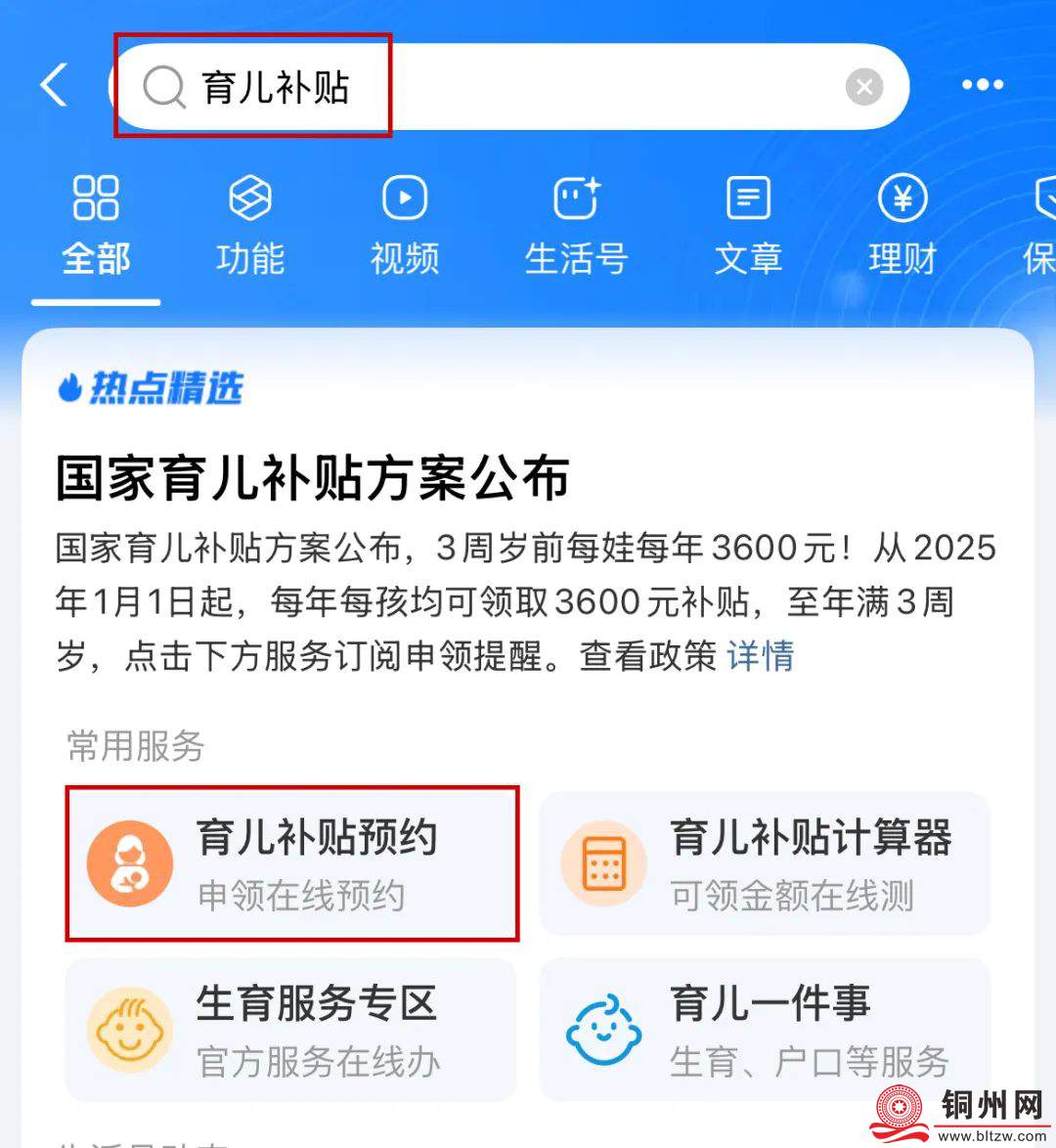Switch to the 功能 tab
1056x1148 pixels.
pos(250,226)
